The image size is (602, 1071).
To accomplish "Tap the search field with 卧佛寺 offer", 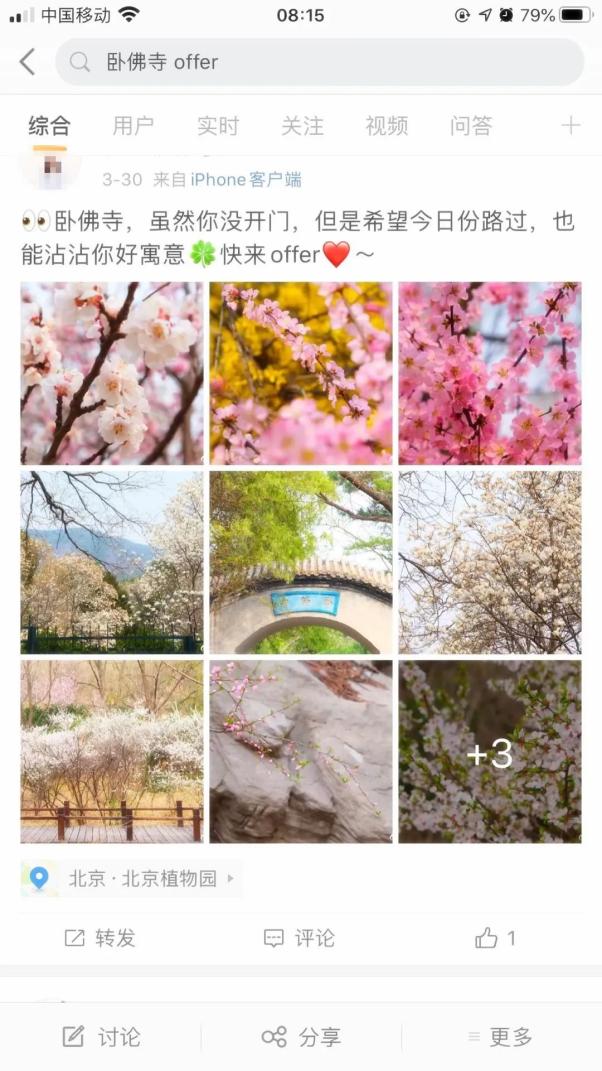I will point(320,62).
